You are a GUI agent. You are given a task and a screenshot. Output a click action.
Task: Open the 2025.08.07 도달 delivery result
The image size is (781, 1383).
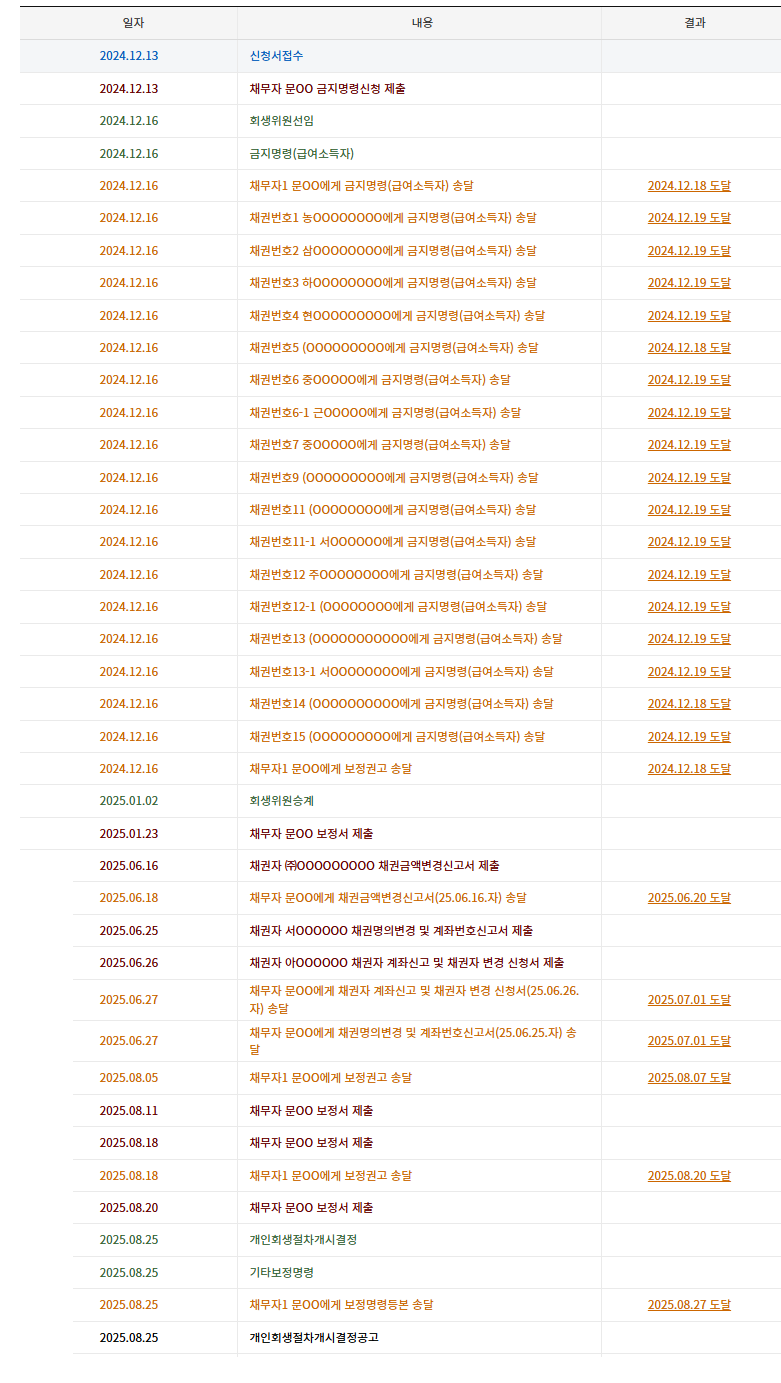[x=689, y=1078]
